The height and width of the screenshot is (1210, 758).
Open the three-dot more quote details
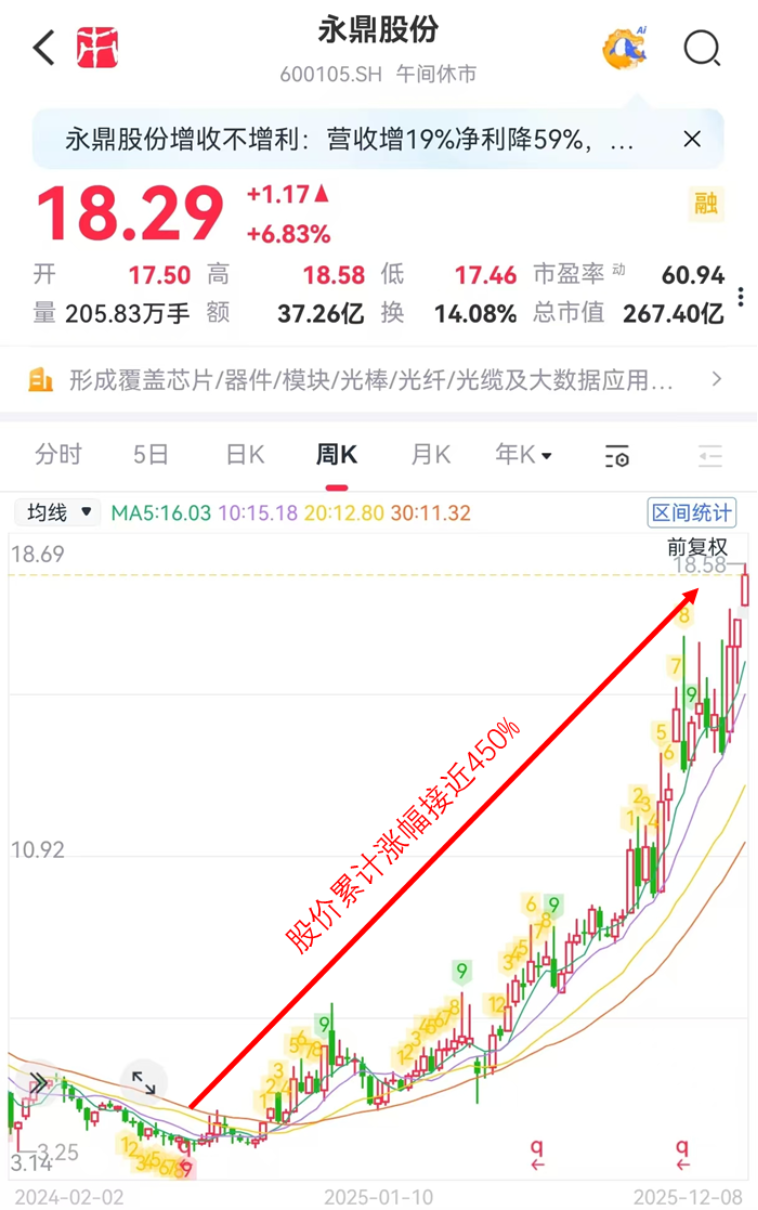click(x=741, y=297)
